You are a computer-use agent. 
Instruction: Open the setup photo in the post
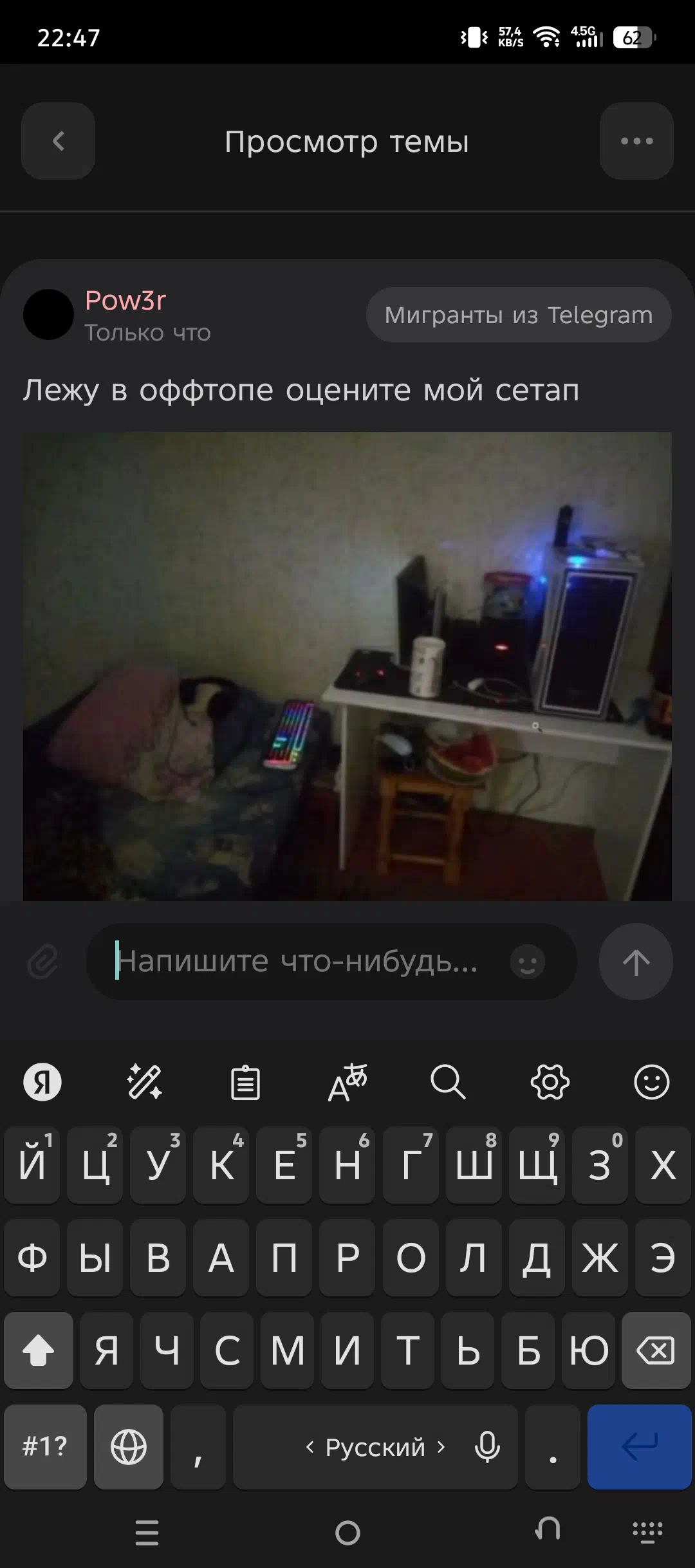[x=347, y=666]
